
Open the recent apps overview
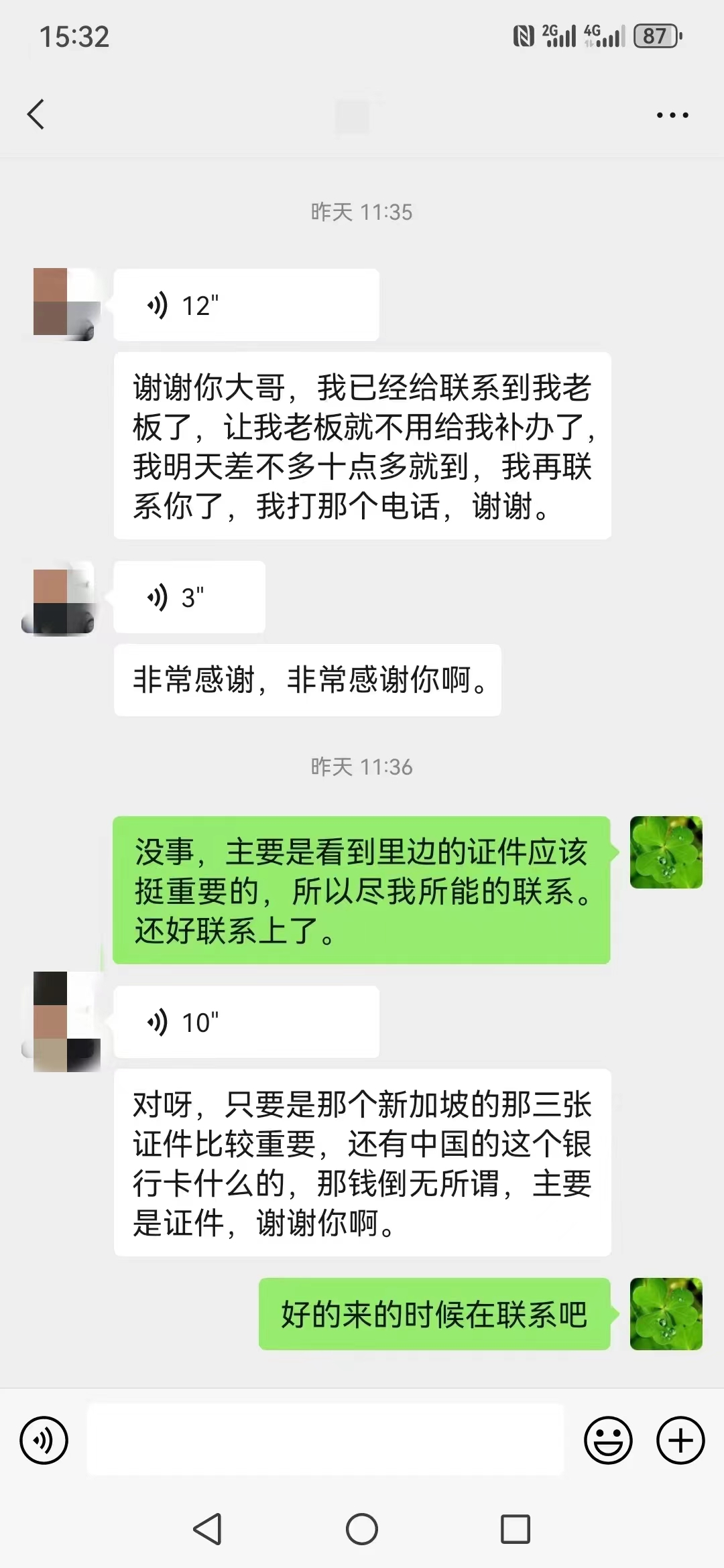[516, 1529]
